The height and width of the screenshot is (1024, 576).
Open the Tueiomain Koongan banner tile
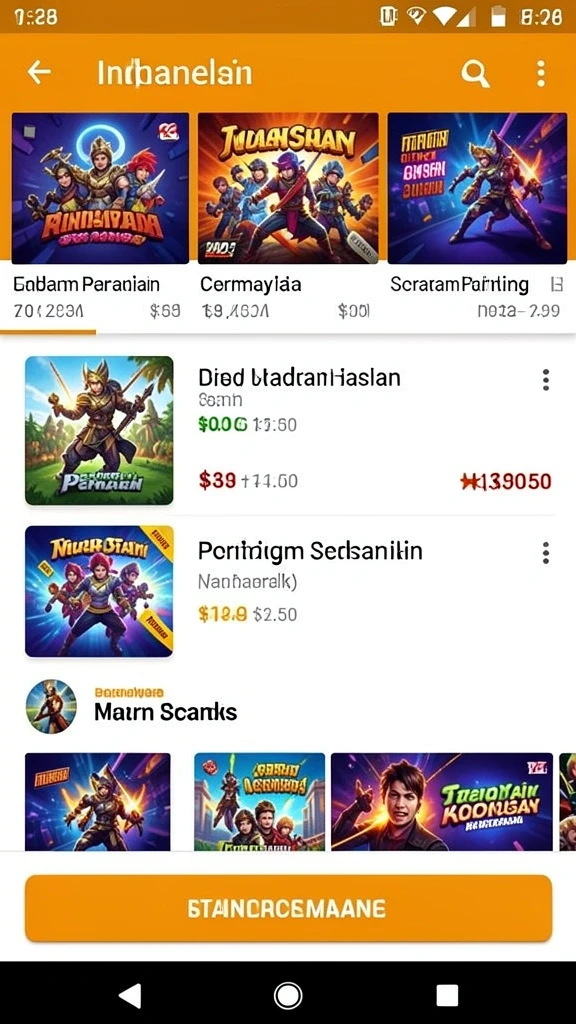tap(442, 801)
